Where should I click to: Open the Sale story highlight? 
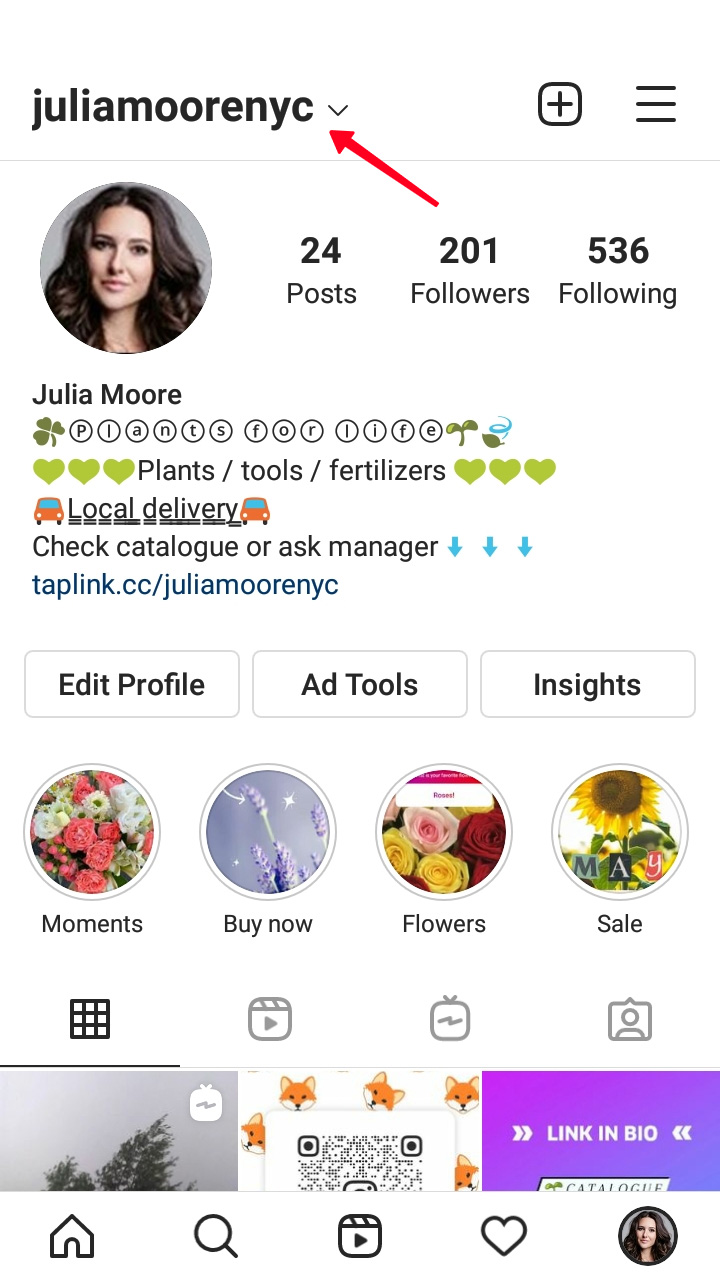620,832
